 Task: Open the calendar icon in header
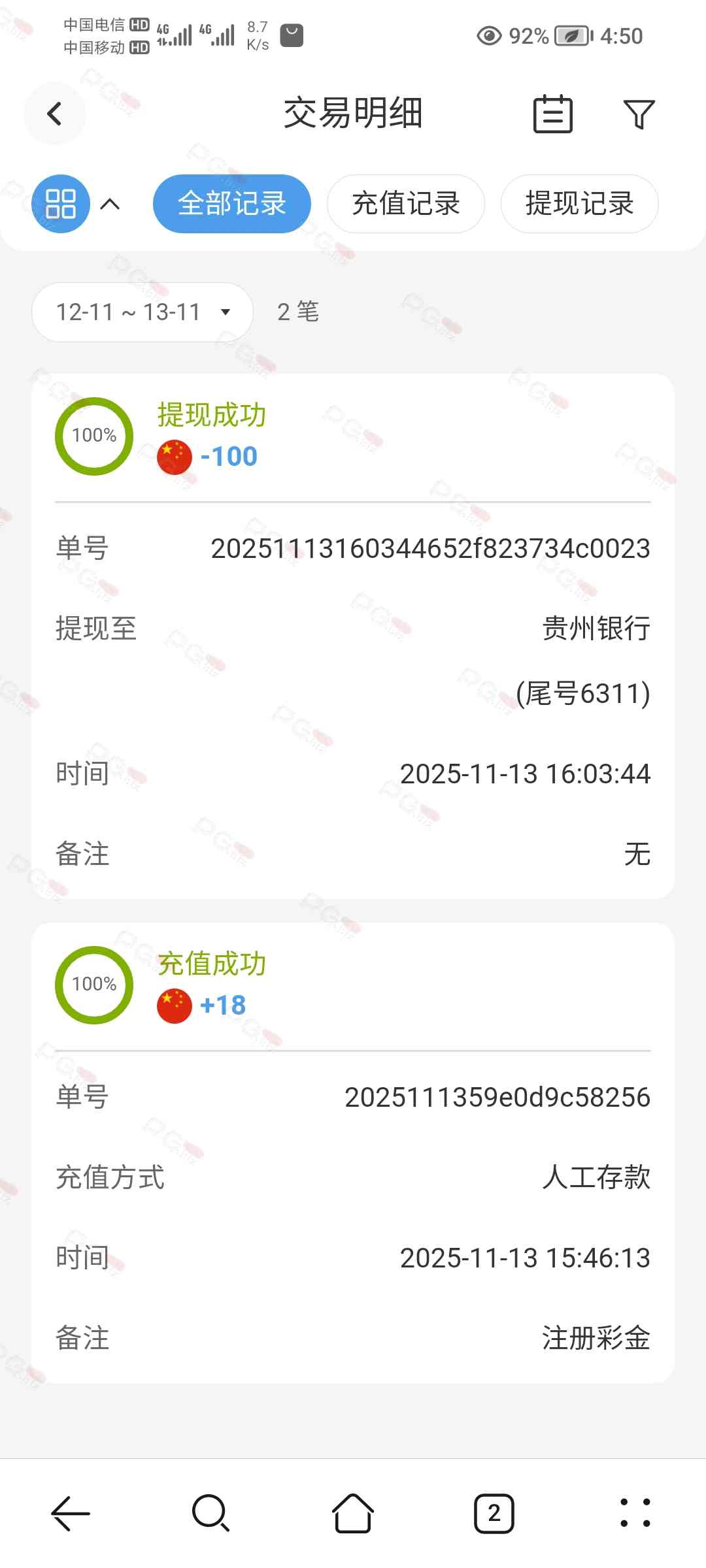tap(553, 114)
